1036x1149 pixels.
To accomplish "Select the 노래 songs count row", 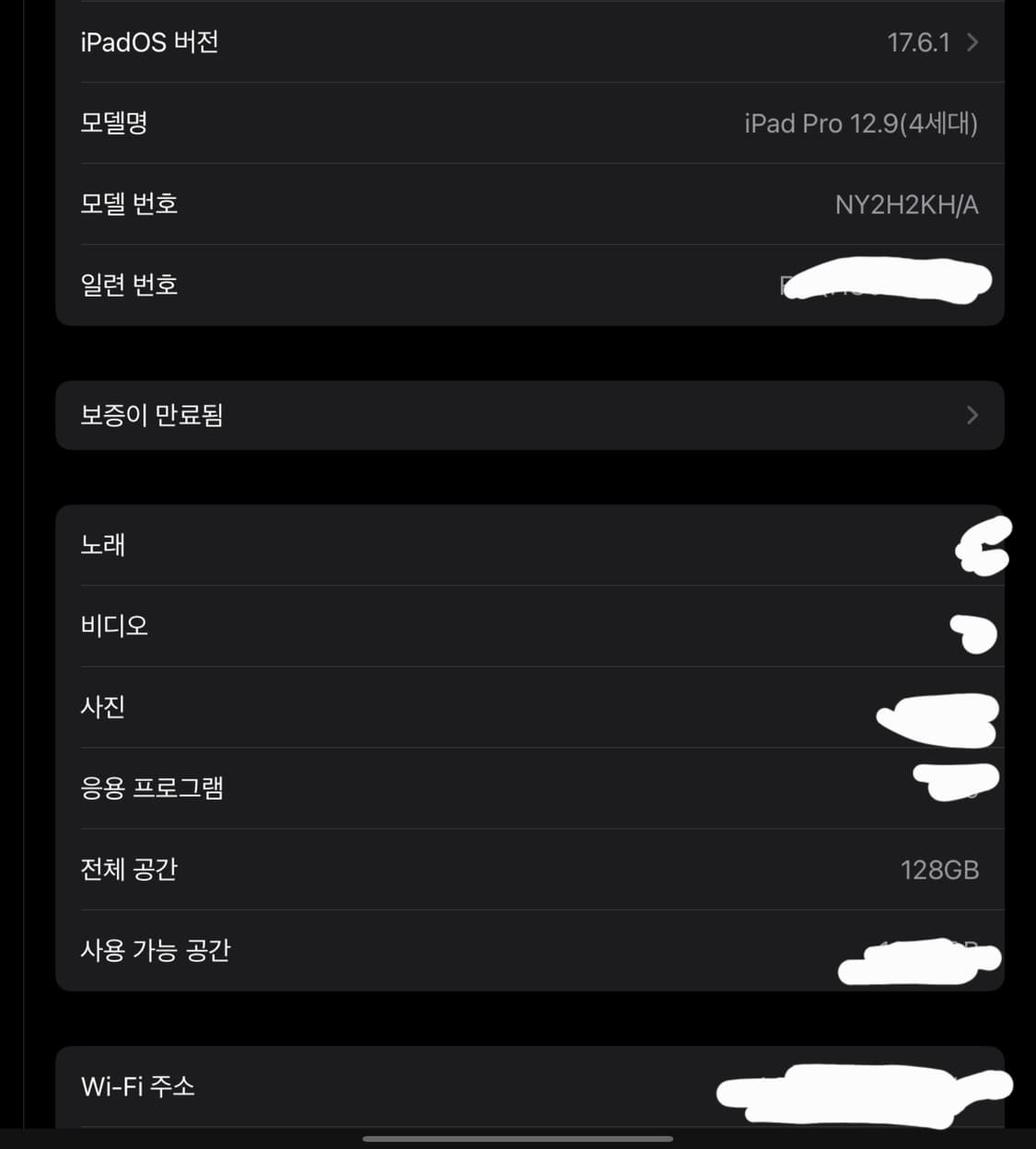I will (530, 545).
